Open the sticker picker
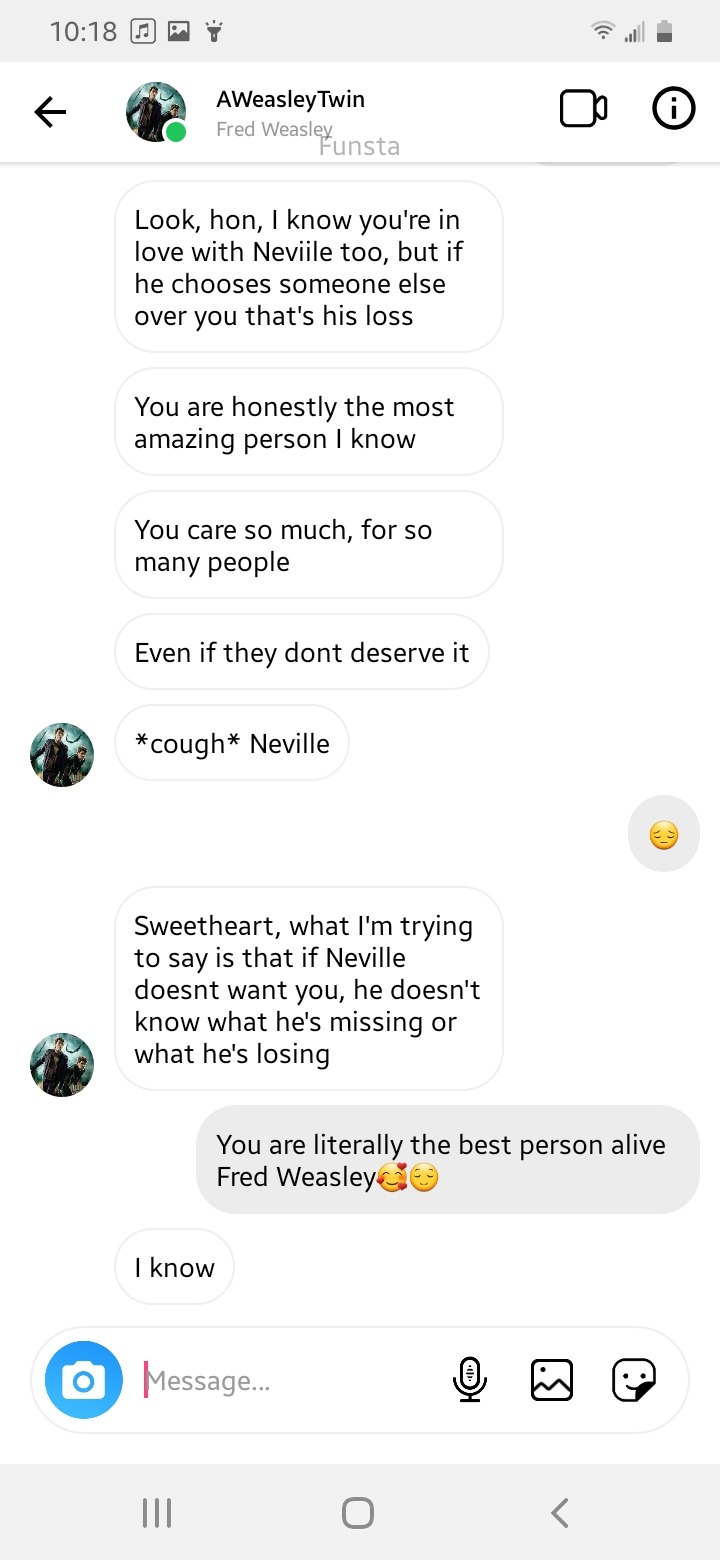The height and width of the screenshot is (1560, 720). tap(634, 1380)
